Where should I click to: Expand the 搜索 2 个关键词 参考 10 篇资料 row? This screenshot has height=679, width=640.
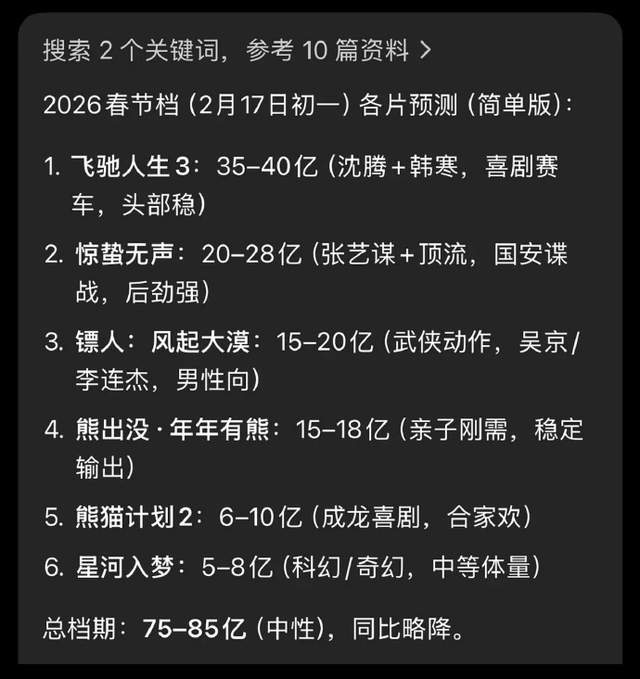[x=238, y=51]
